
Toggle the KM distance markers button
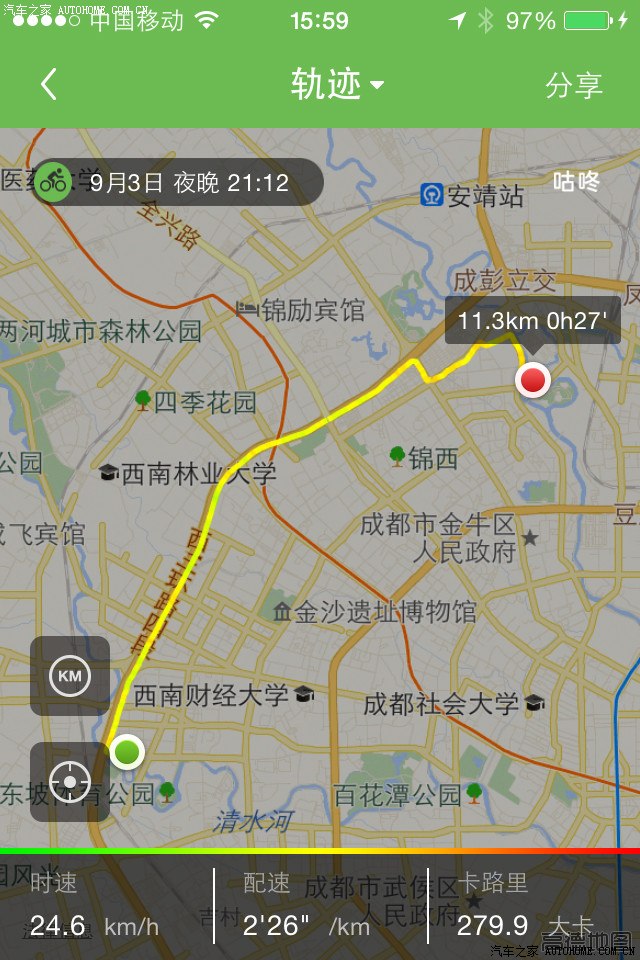pyautogui.click(x=70, y=676)
